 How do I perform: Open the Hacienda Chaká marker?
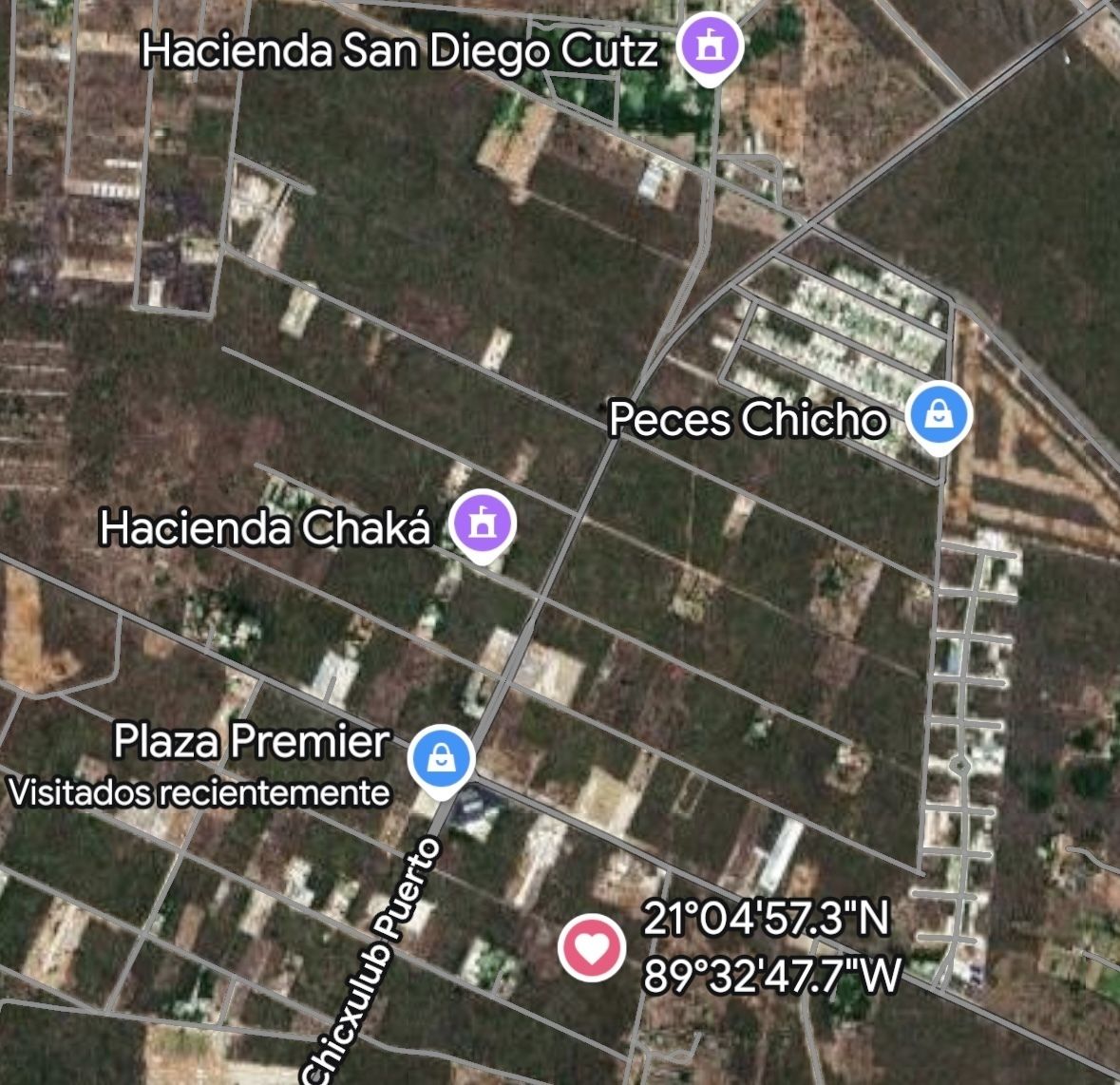483,523
